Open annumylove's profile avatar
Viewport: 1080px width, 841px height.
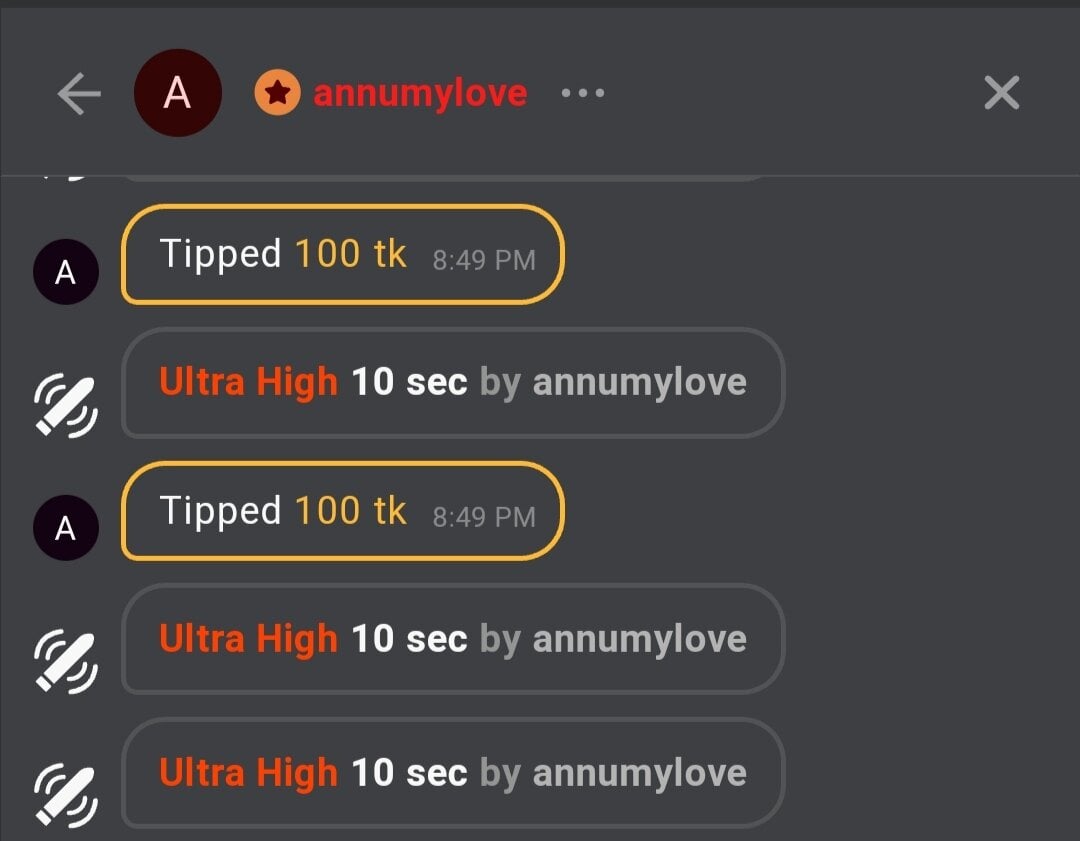[177, 93]
